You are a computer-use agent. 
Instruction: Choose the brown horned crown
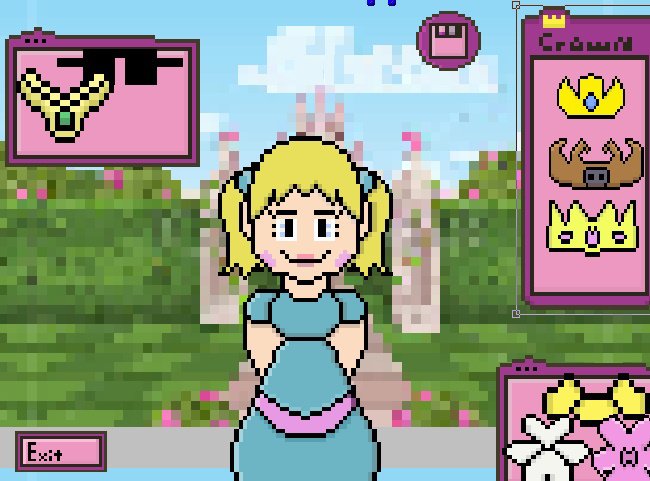(x=595, y=164)
